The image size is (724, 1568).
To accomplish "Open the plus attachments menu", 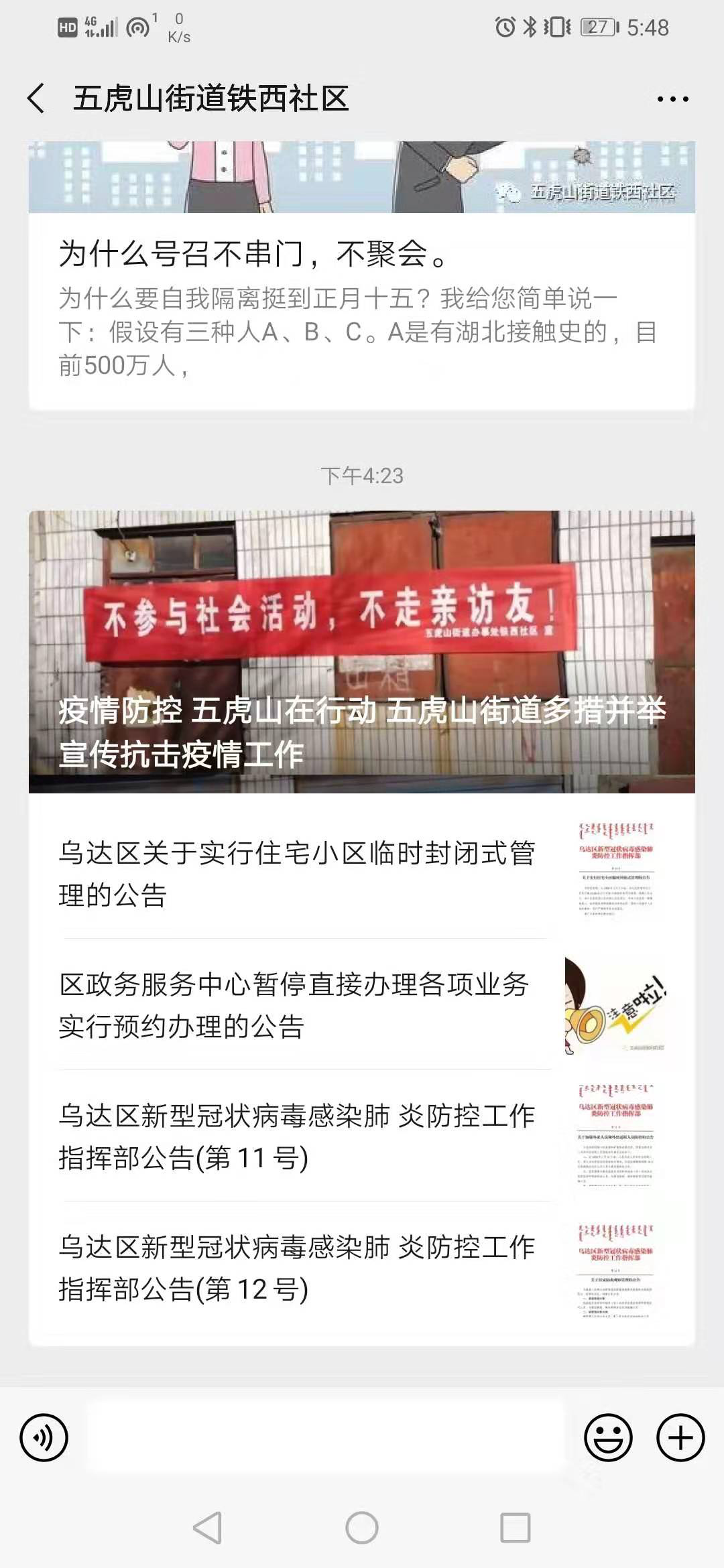I will click(x=680, y=1437).
